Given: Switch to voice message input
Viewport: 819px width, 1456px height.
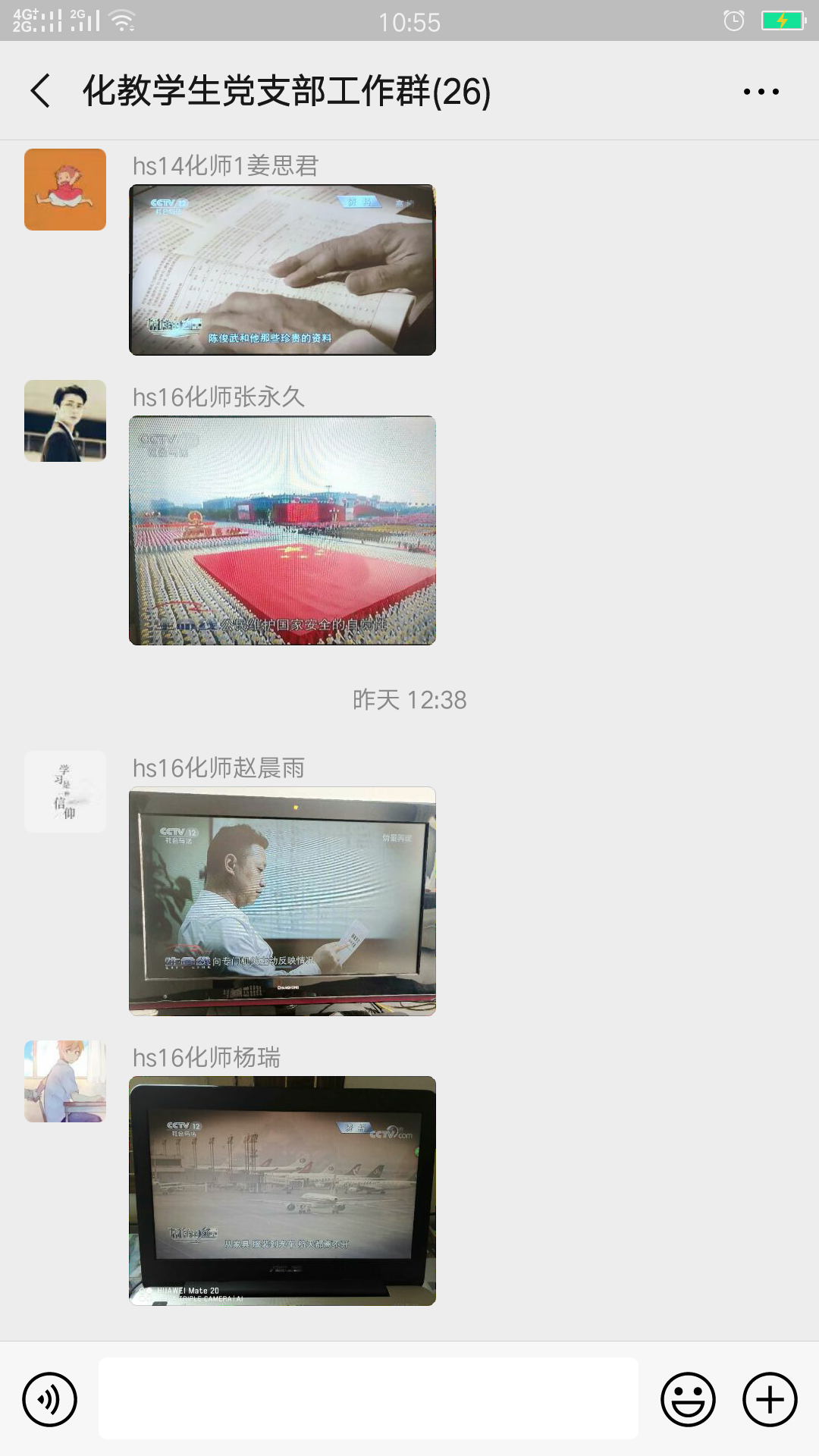Looking at the screenshot, I should pyautogui.click(x=50, y=1399).
